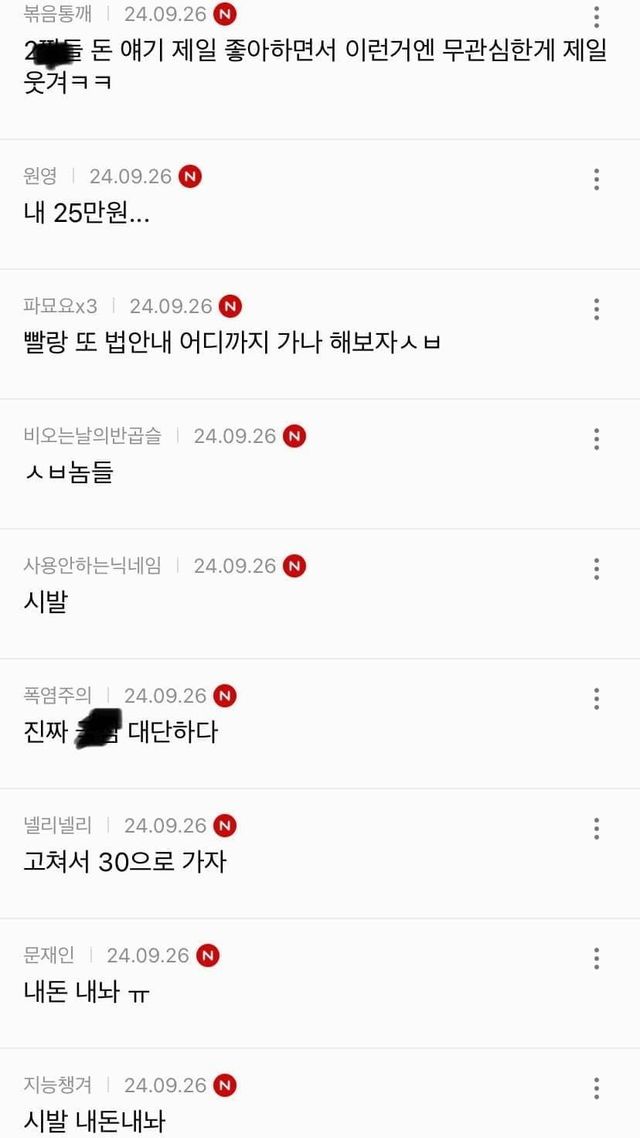Open the overflow menu on 문재인's comment
640x1138 pixels.
point(596,959)
